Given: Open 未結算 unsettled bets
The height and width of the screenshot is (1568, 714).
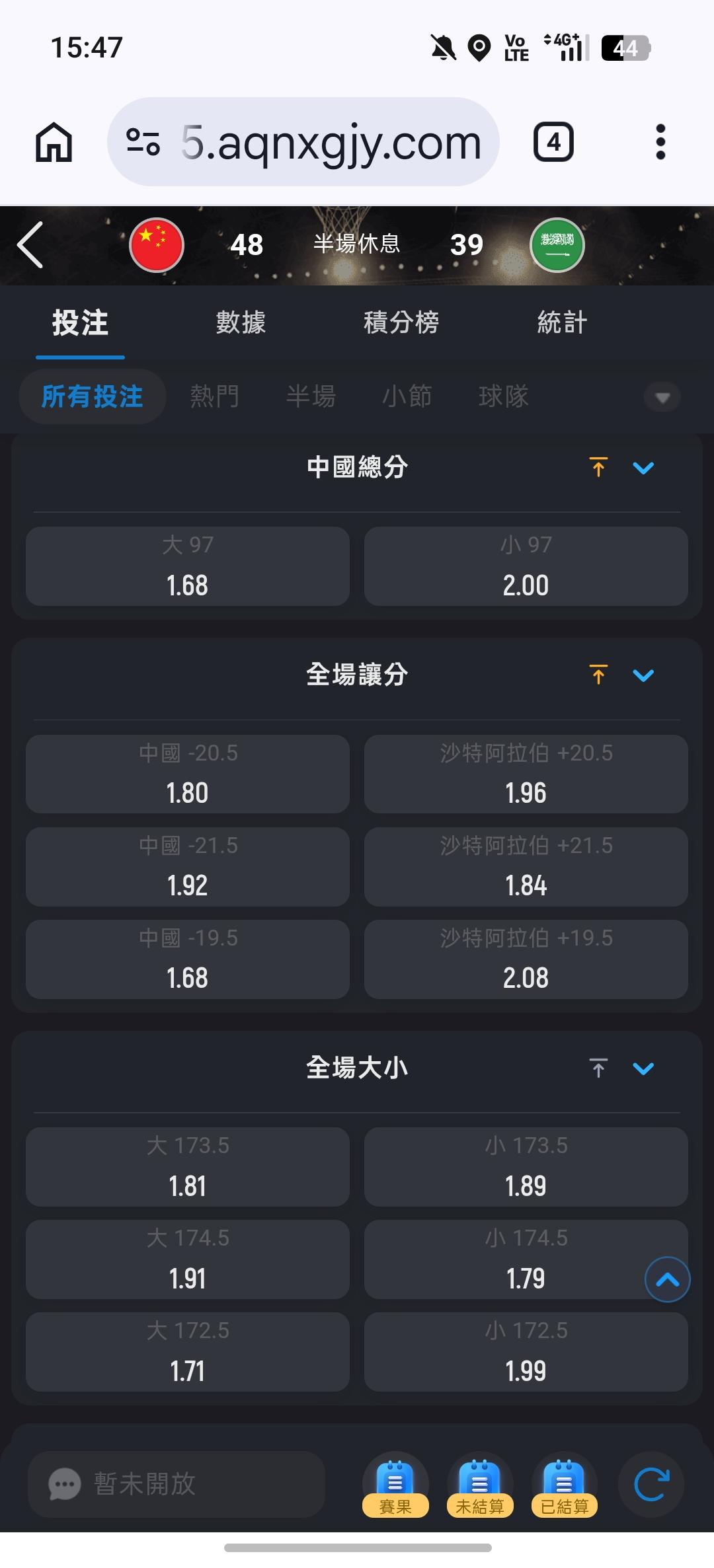Looking at the screenshot, I should pos(480,1484).
